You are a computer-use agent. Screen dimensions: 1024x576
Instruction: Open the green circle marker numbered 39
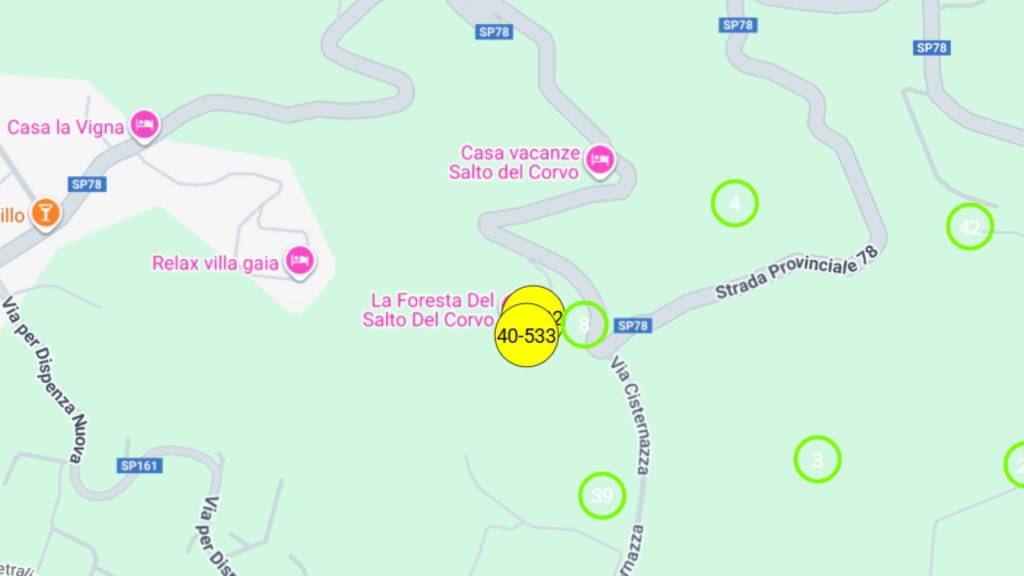pos(602,495)
